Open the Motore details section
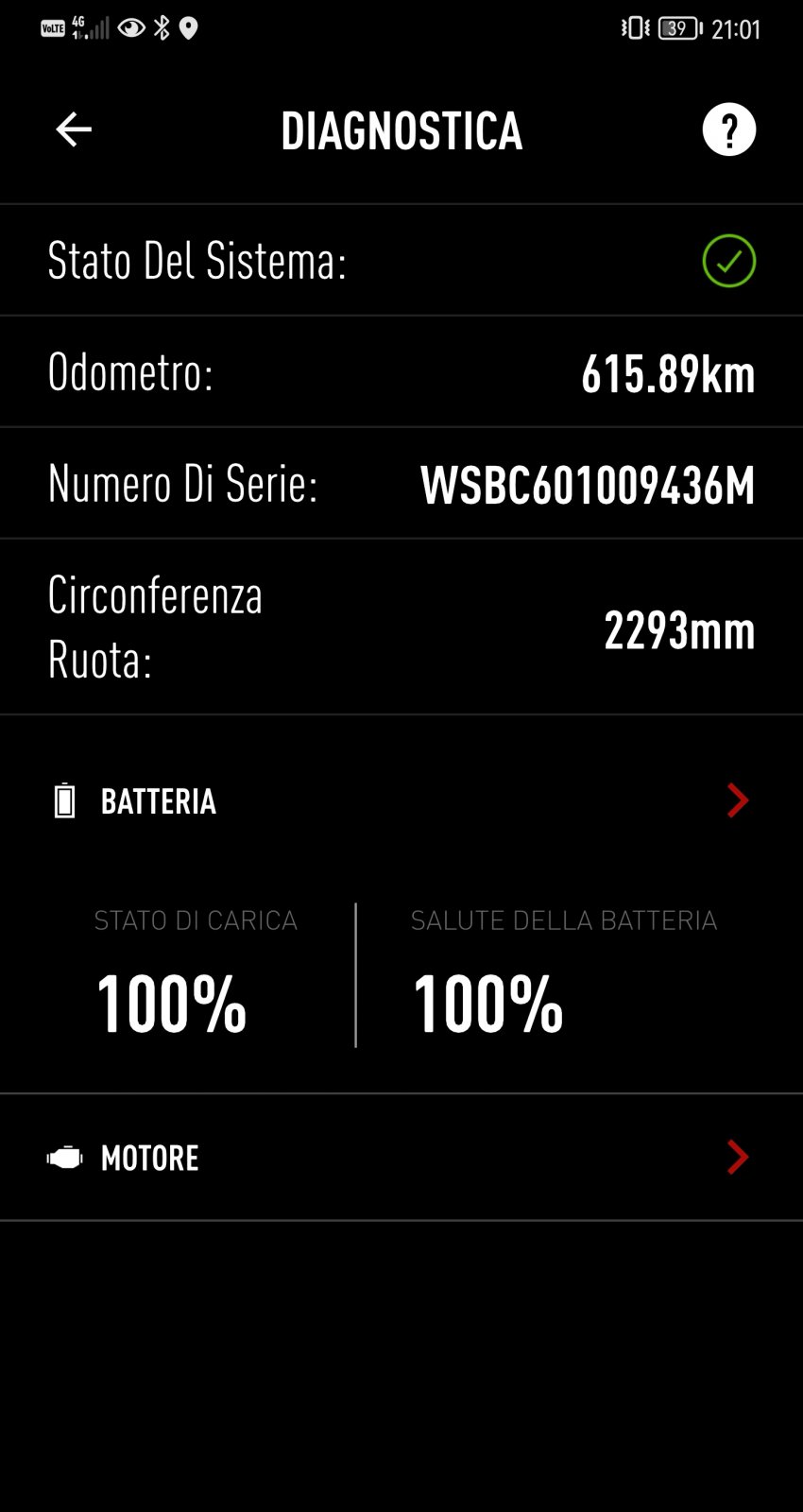This screenshot has height=1512, width=803. 401,1157
